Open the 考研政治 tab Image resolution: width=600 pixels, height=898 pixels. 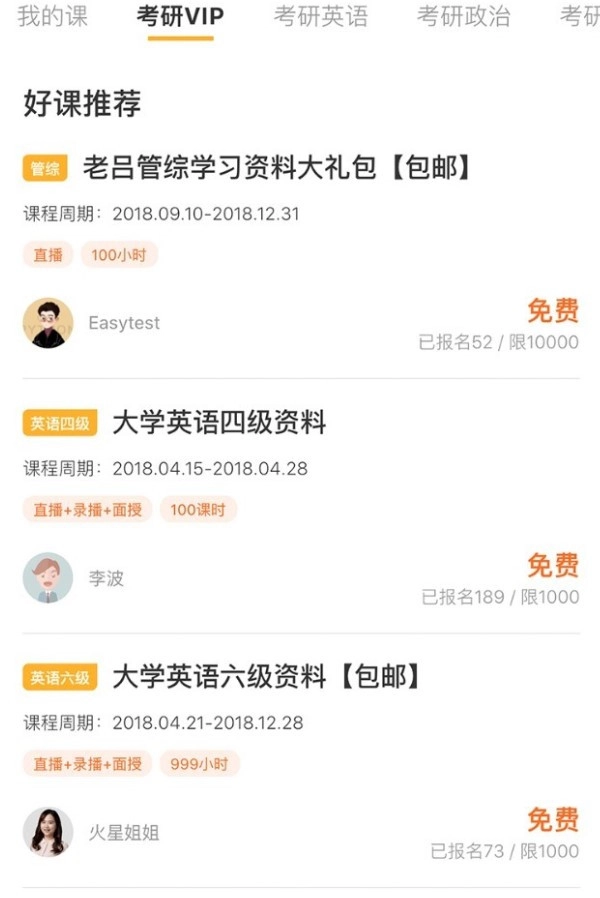(463, 17)
